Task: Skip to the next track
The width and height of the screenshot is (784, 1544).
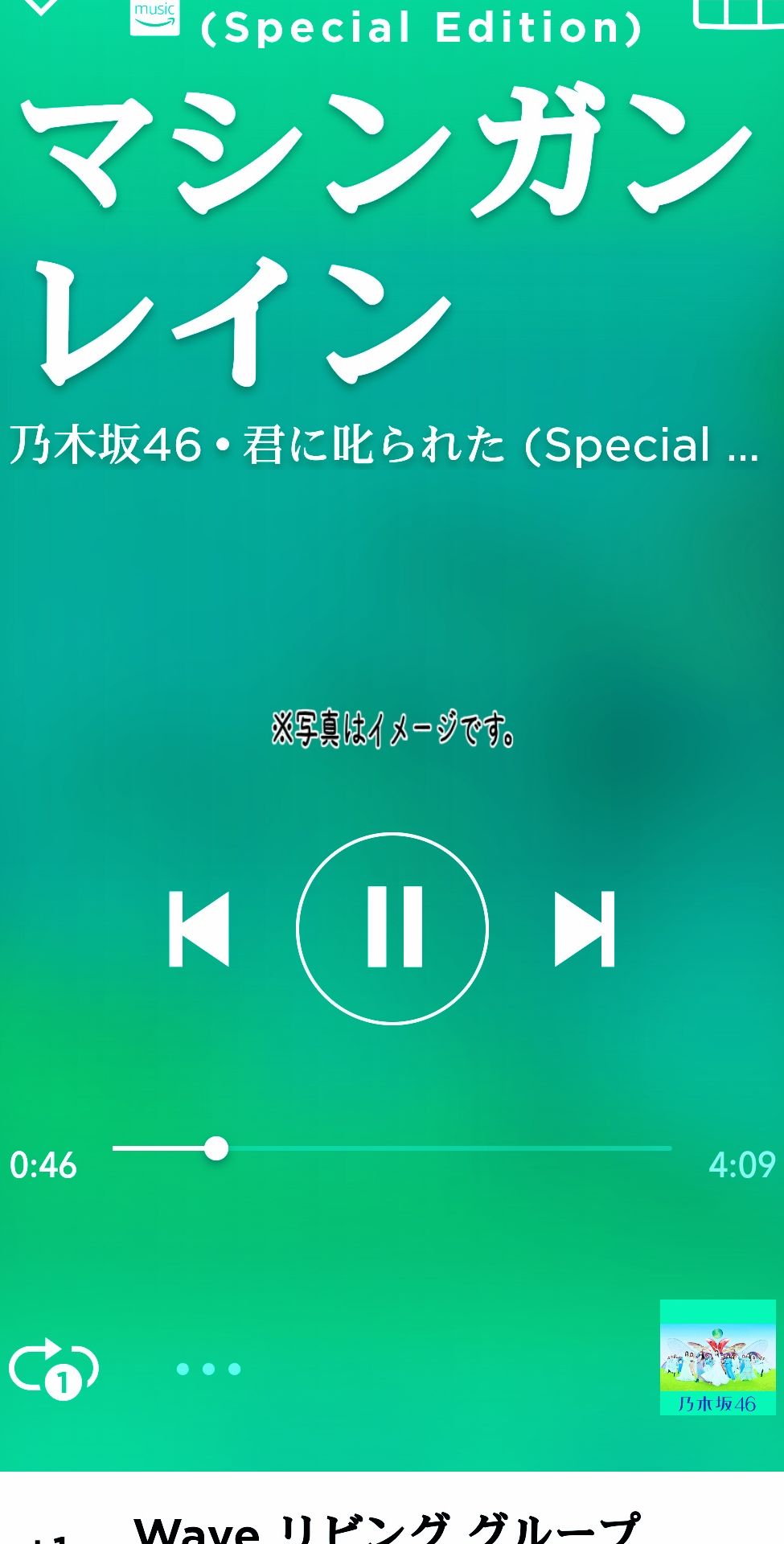Action: tap(582, 926)
